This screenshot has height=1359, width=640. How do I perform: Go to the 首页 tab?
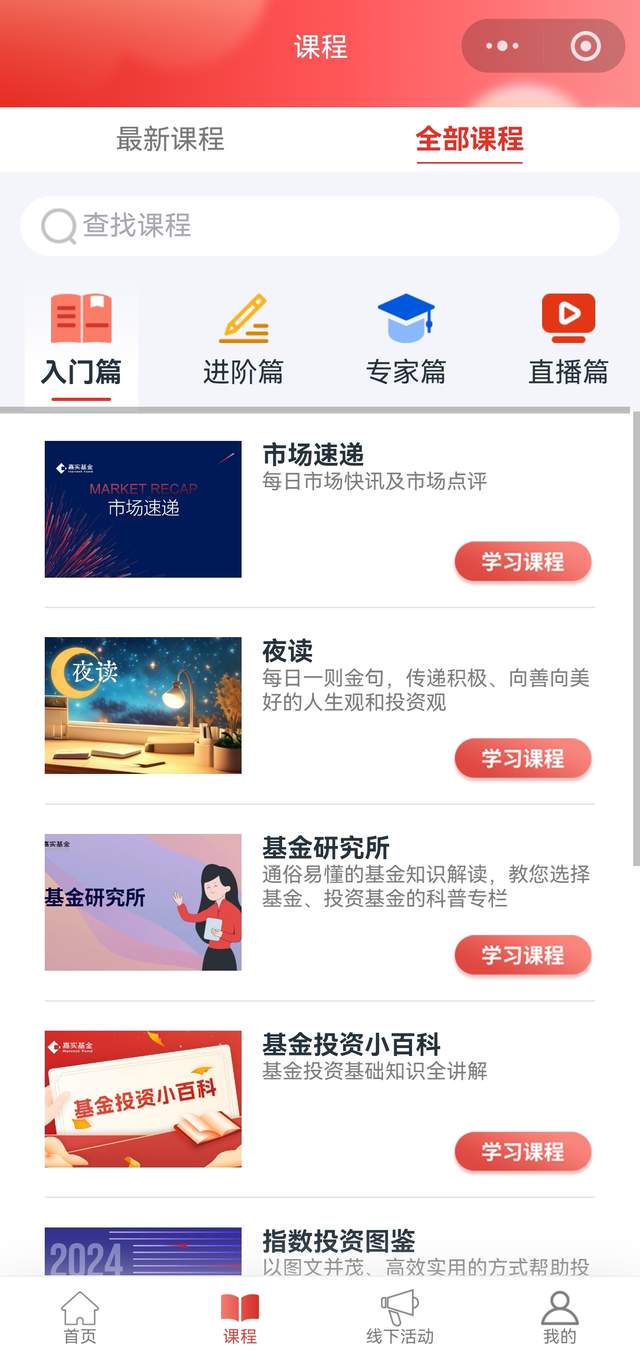tap(80, 1317)
